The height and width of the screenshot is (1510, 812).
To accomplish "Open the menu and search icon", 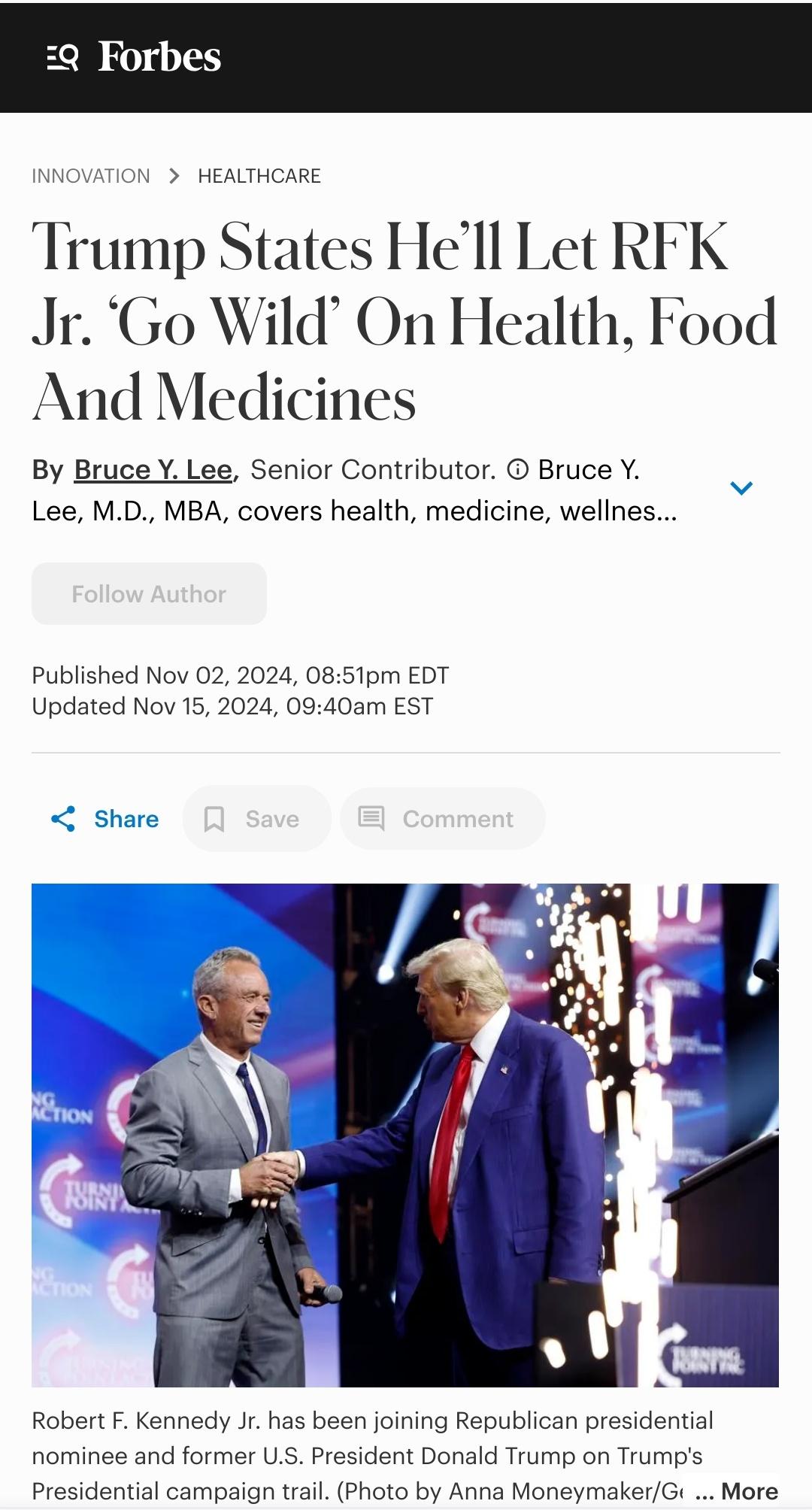I will (x=62, y=58).
